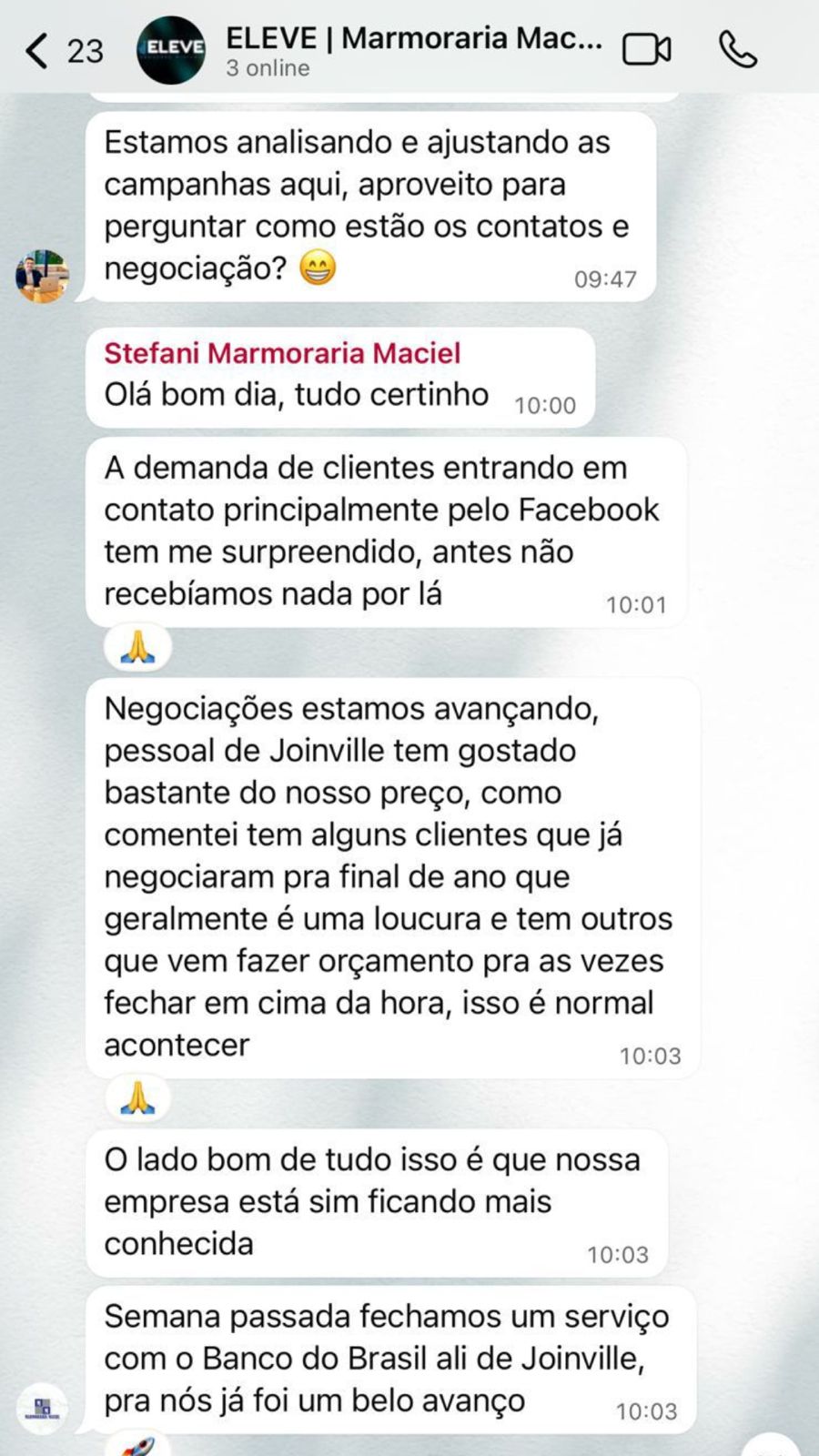Open the praying hands reaction under the Negociações message
The image size is (819, 1456).
click(x=137, y=1098)
